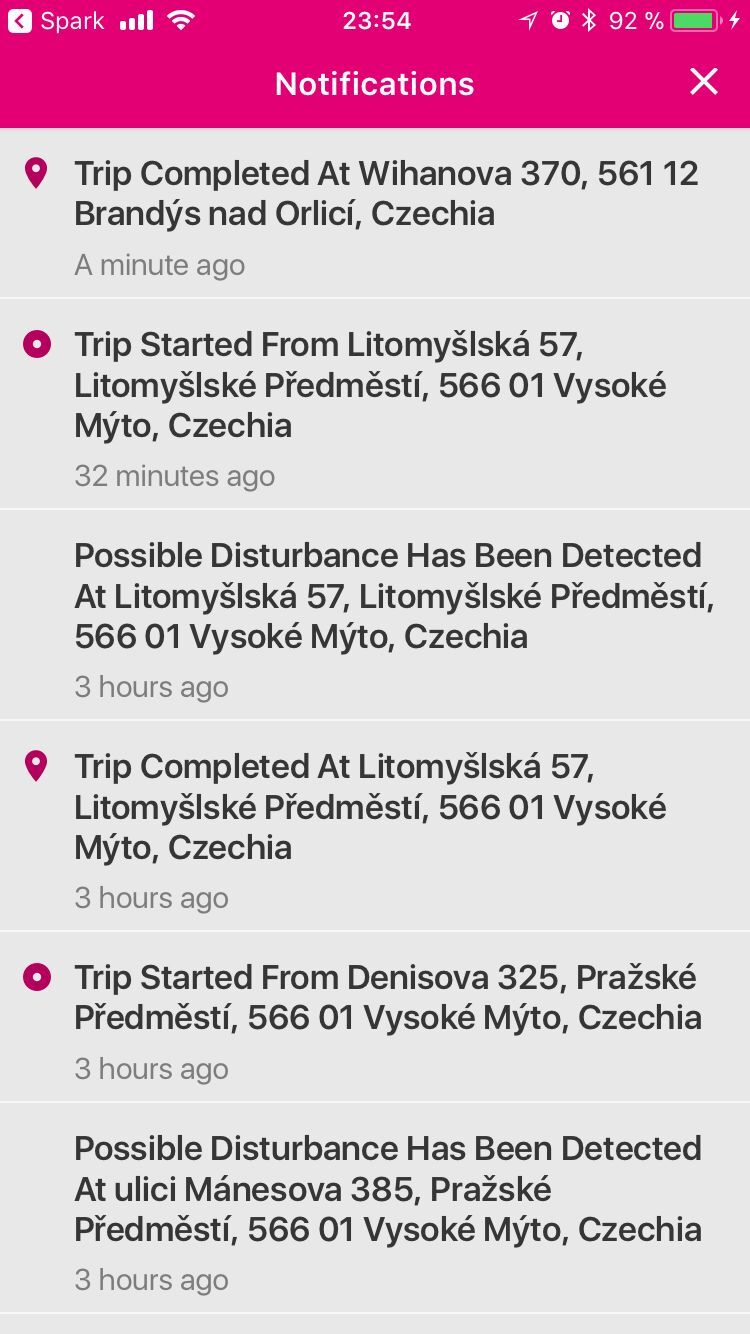Viewport: 750px width, 1334px height.
Task: Select the pin icon on the Litomyšlská trip completed row
Action: [x=36, y=766]
